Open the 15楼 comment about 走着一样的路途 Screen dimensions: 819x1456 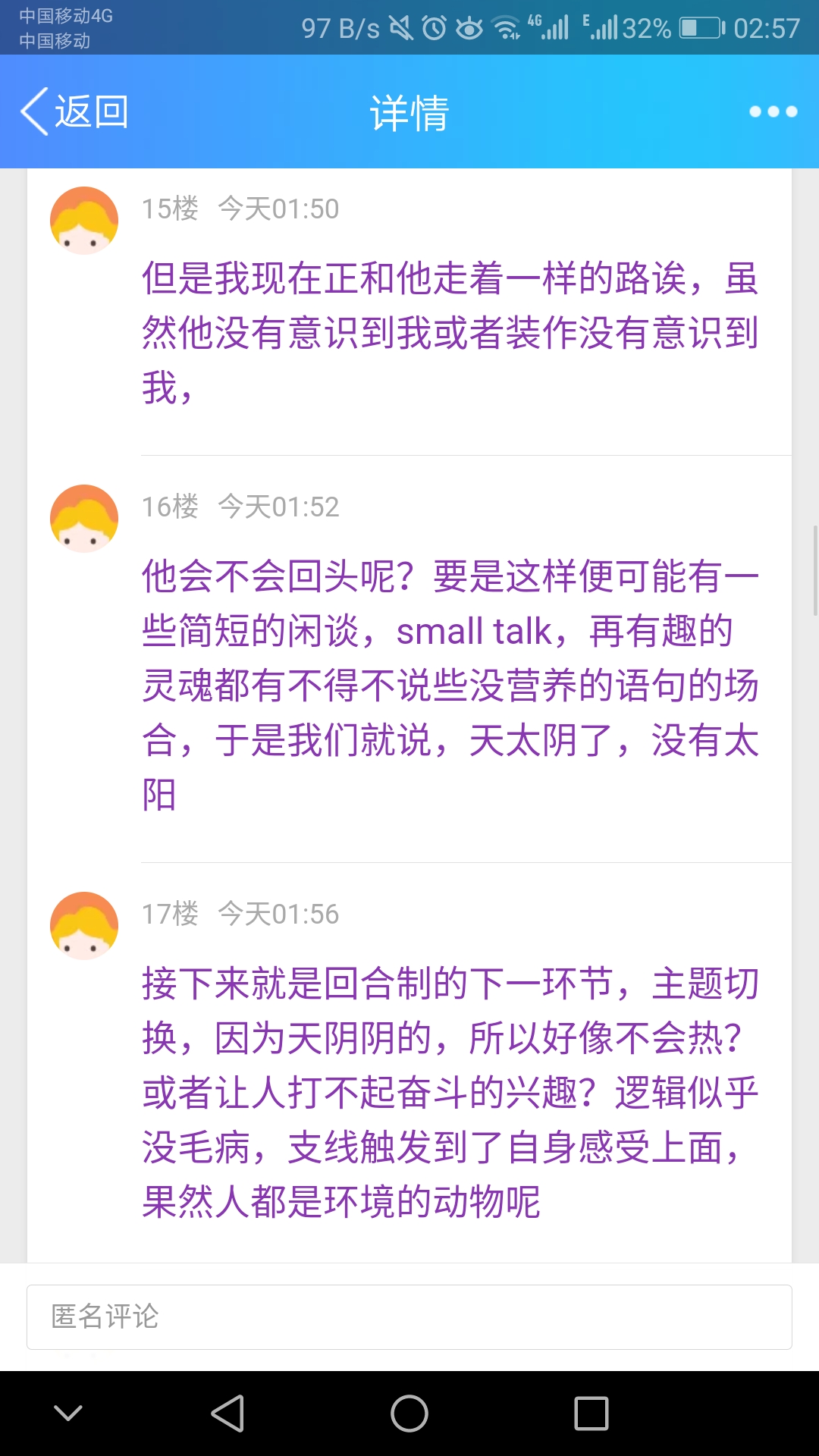pos(450,332)
